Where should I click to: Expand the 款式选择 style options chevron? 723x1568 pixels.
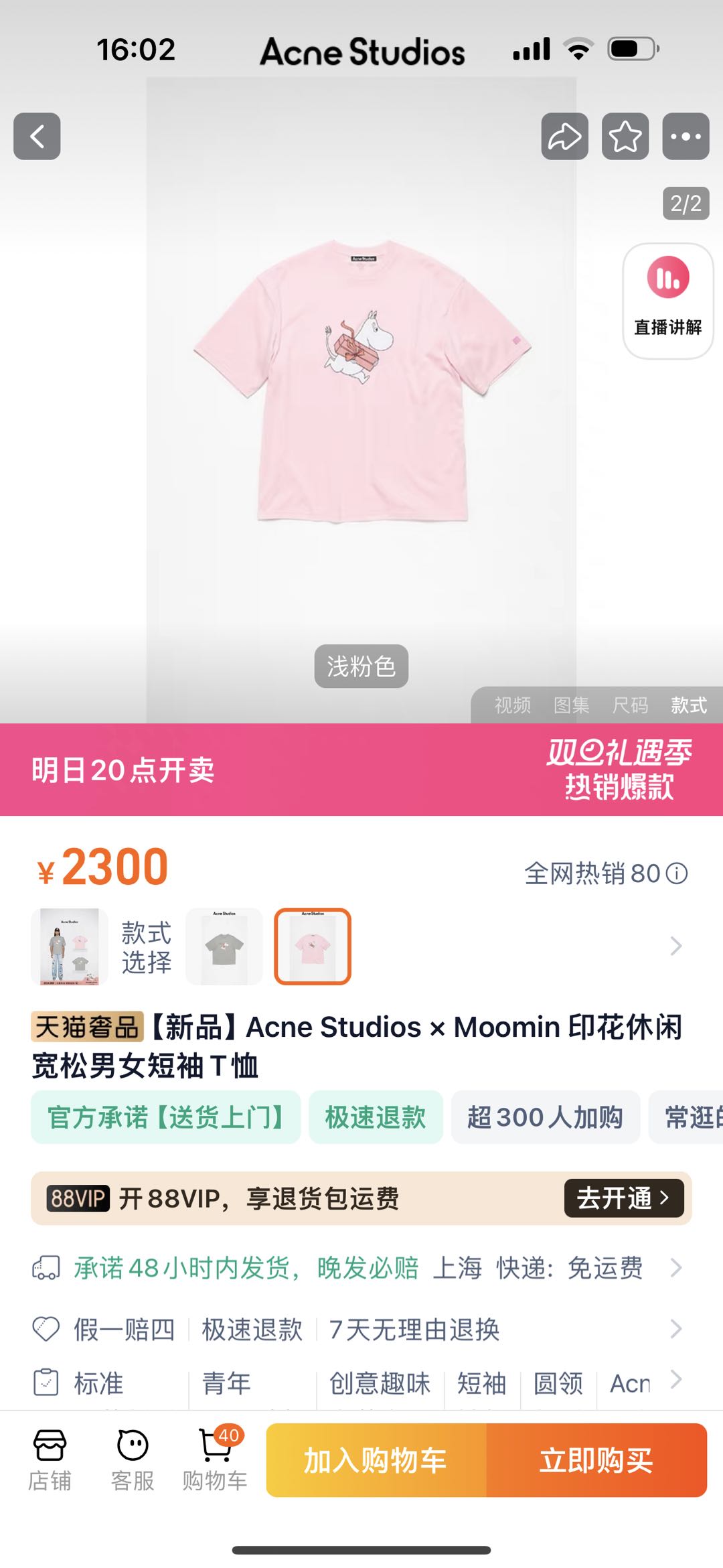pyautogui.click(x=676, y=946)
